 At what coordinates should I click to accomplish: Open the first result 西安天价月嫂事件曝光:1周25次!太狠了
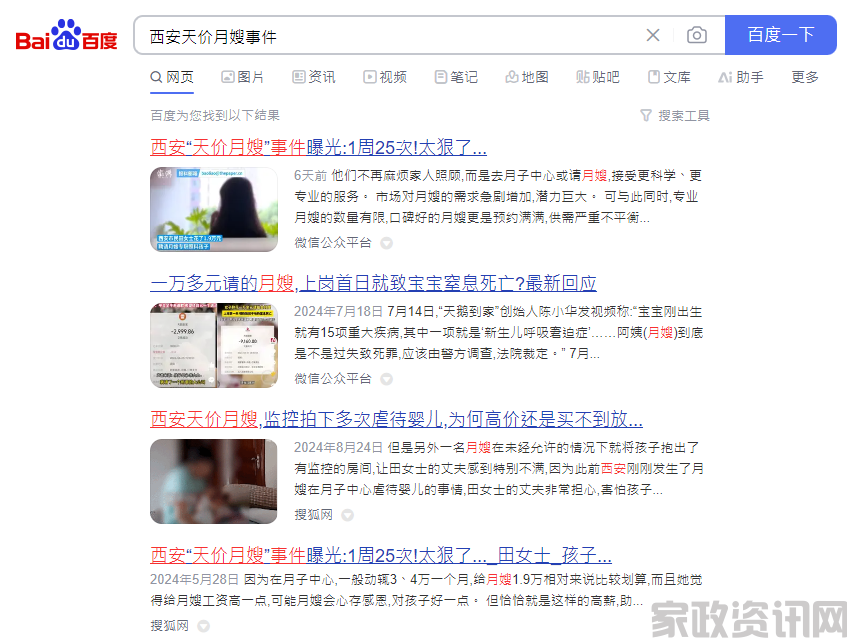(318, 148)
